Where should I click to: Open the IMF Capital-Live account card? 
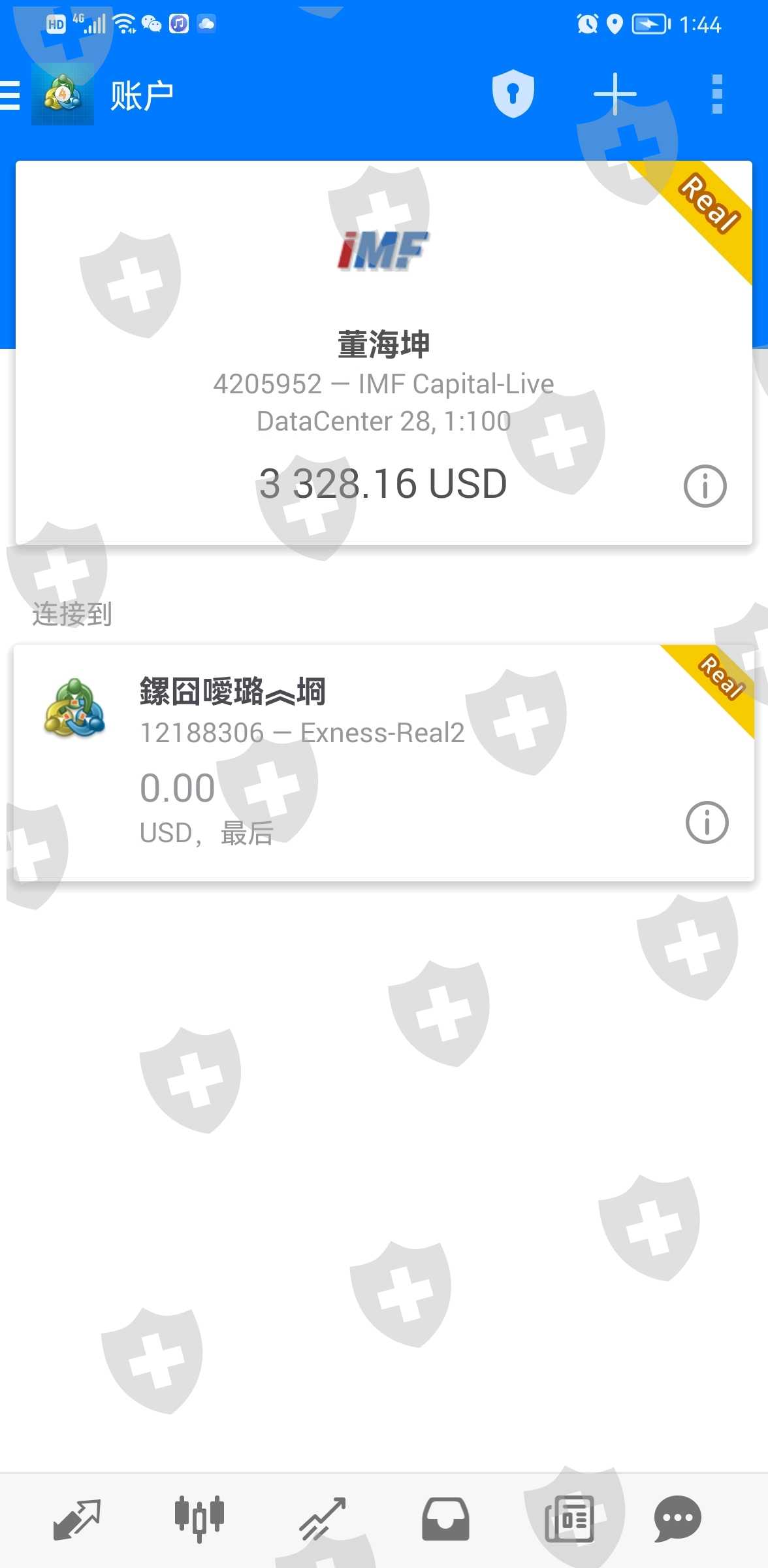point(384,353)
